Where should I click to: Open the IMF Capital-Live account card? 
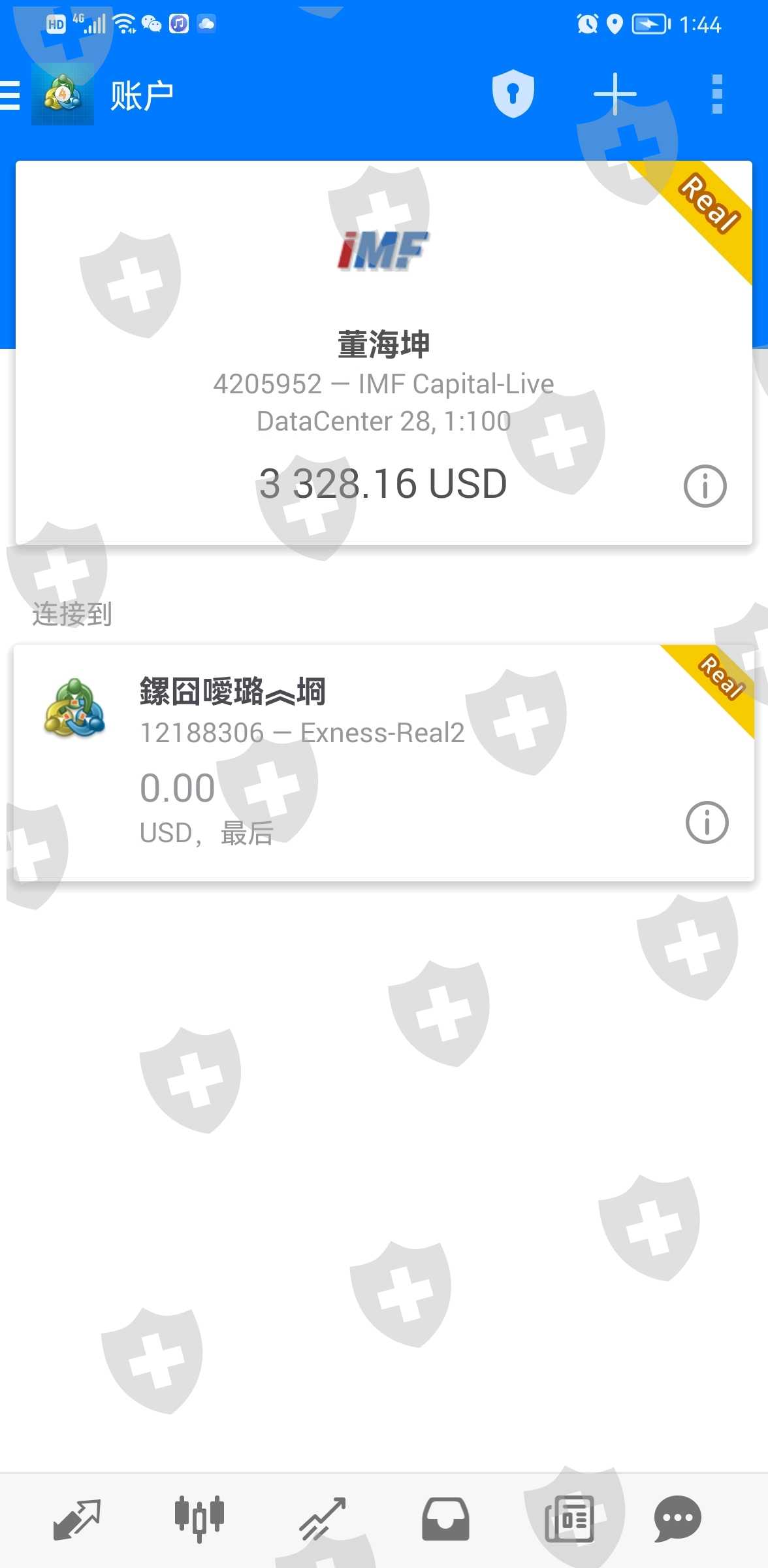point(384,353)
